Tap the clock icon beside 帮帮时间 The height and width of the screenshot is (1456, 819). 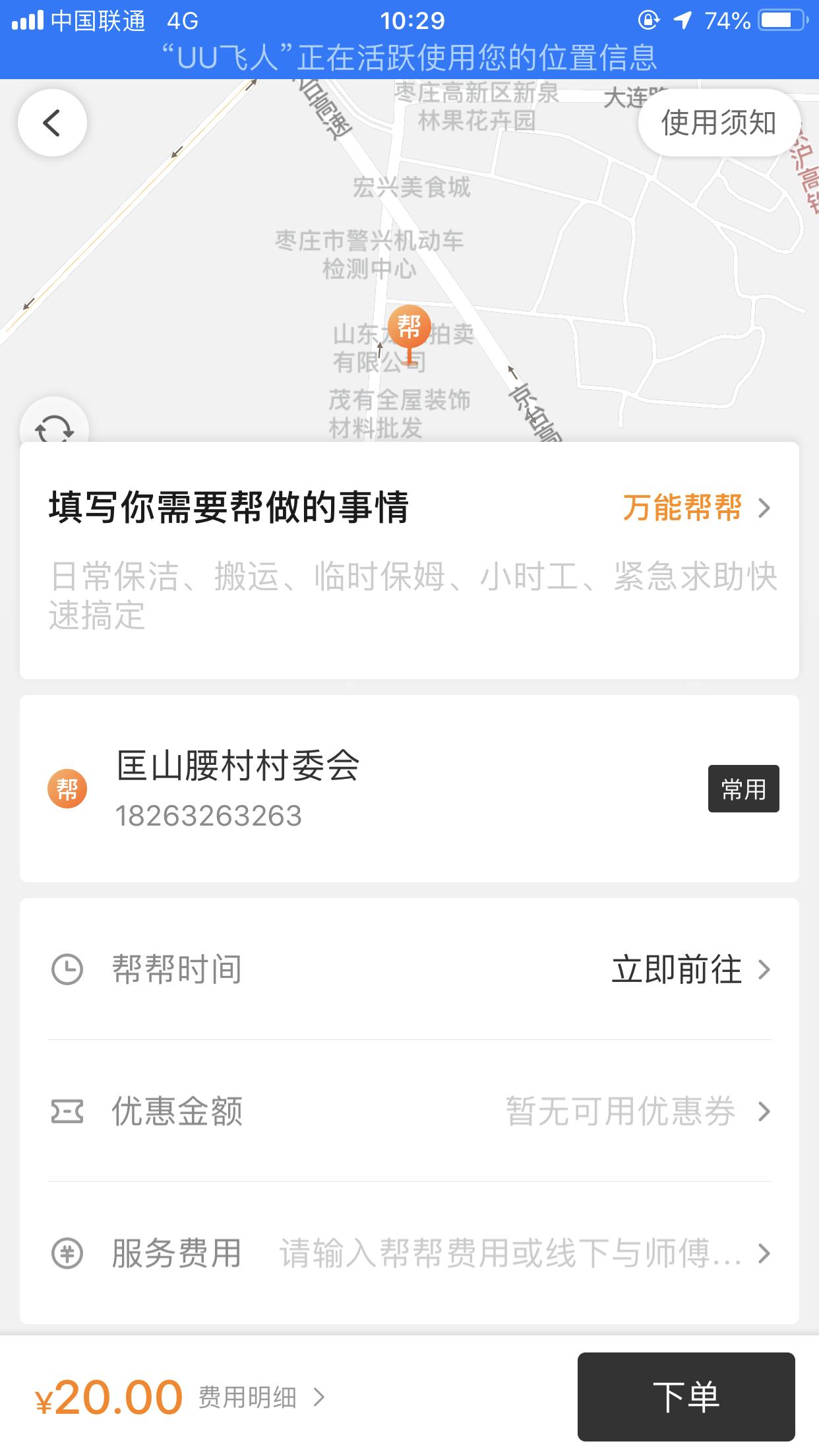tap(69, 969)
